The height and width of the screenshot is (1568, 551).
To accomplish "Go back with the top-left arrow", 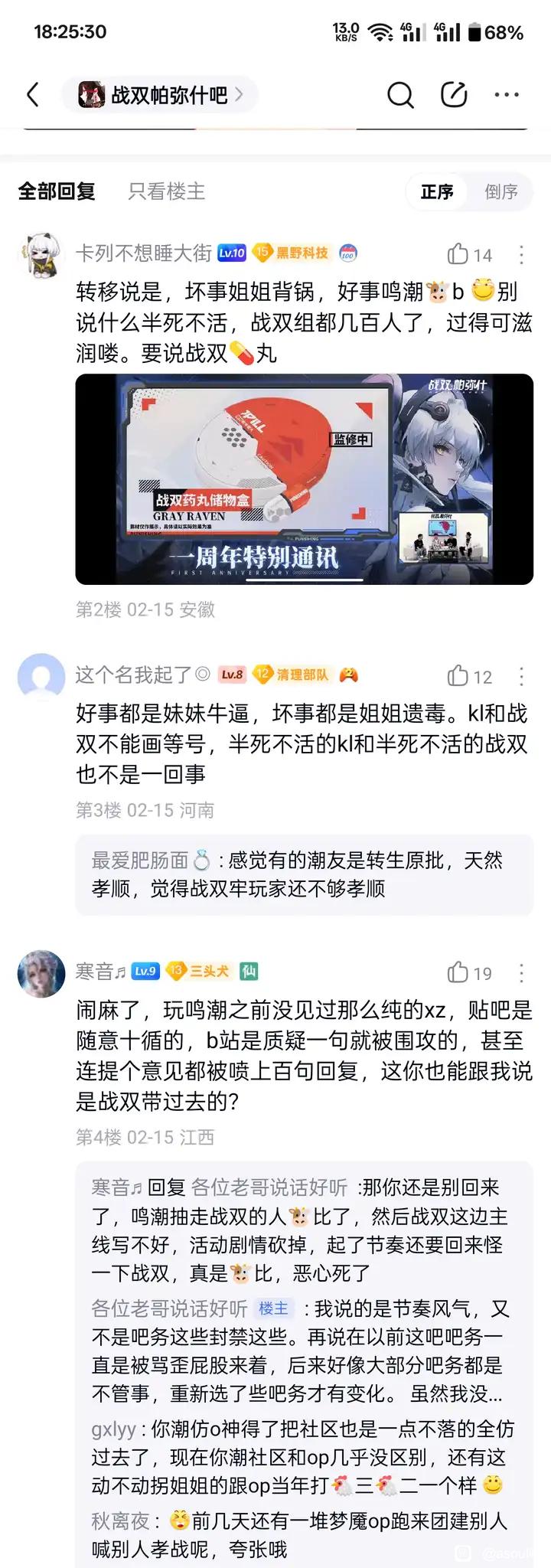I will tap(32, 95).
